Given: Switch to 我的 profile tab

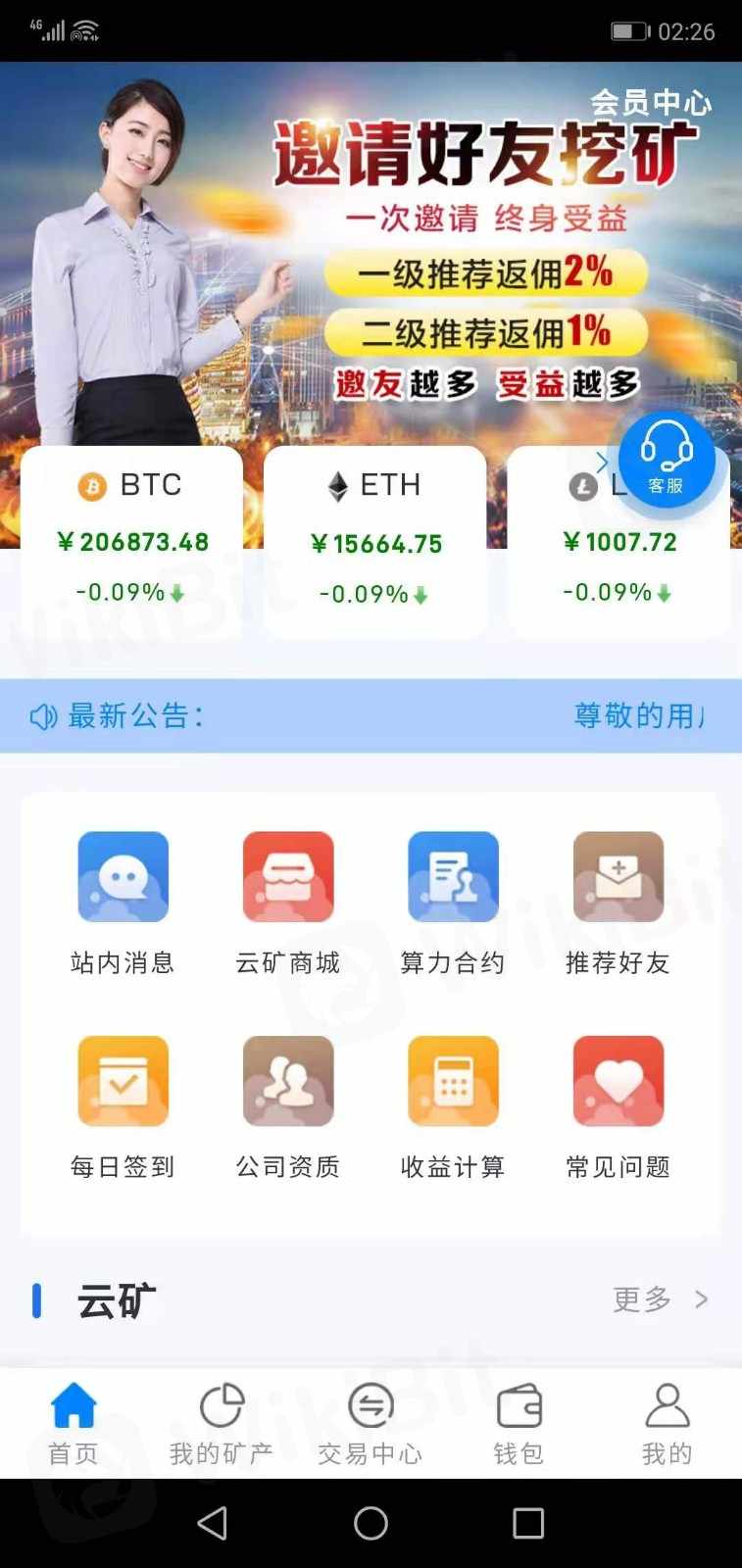Looking at the screenshot, I should [667, 1423].
